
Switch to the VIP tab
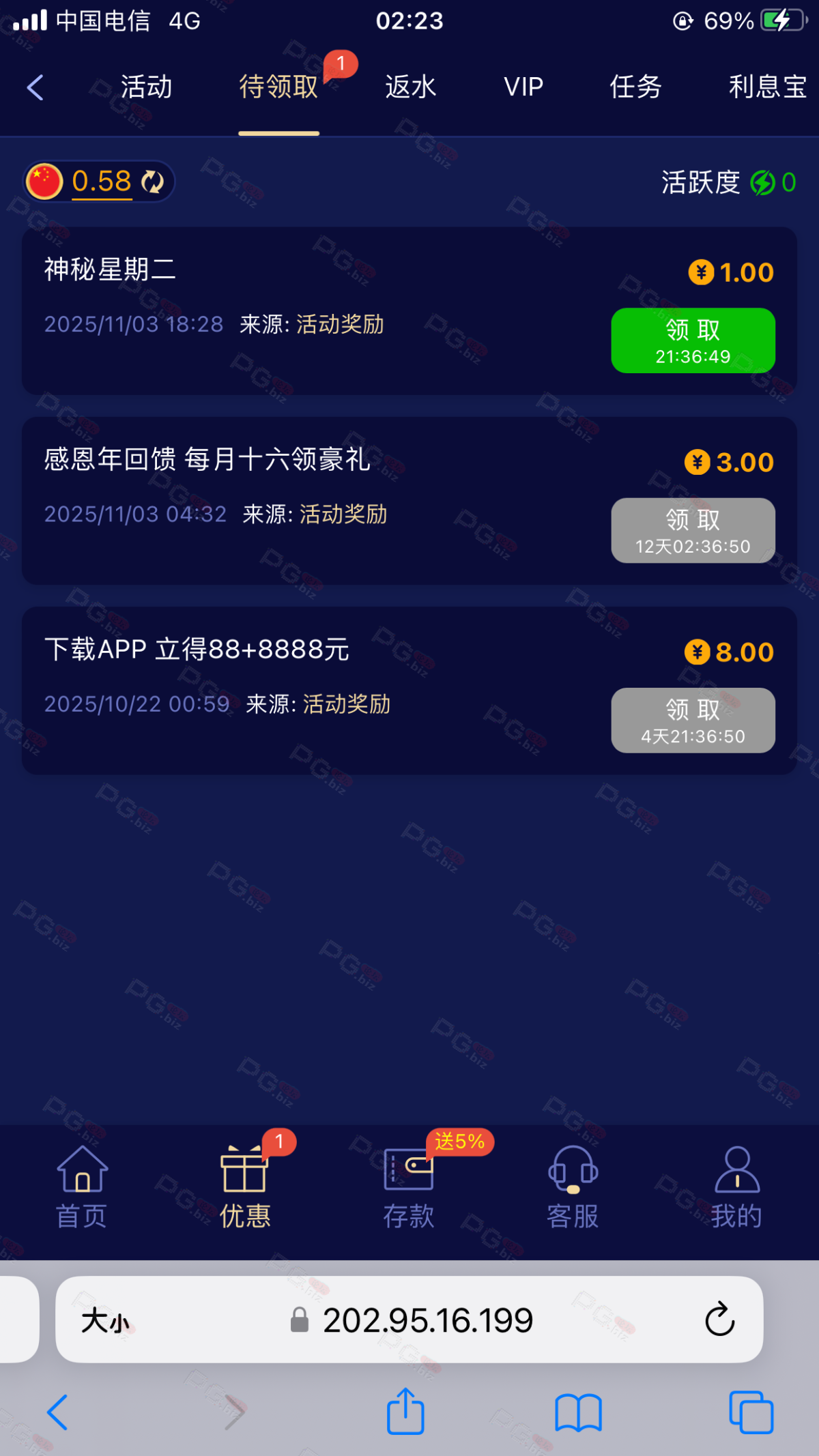523,87
